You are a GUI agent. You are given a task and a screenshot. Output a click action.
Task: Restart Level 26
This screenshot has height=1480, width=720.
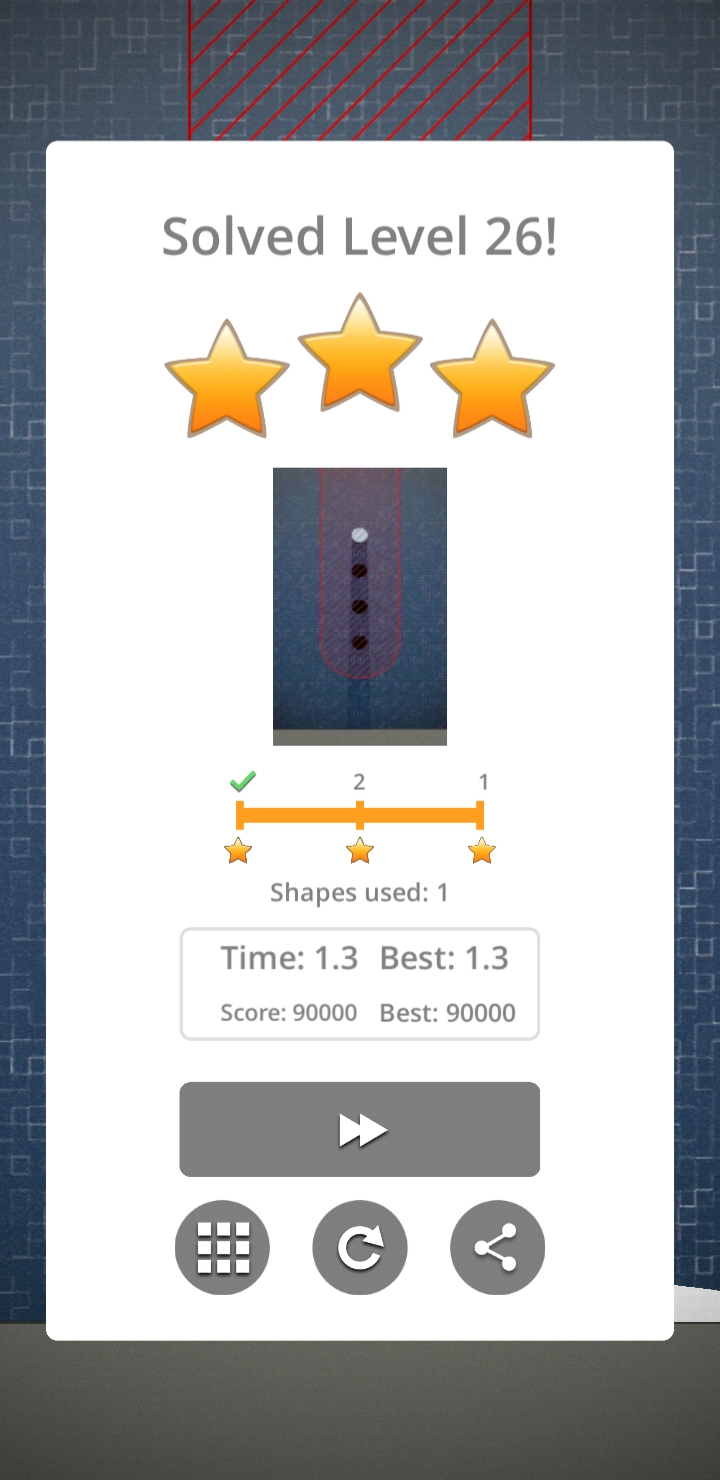click(x=359, y=1247)
